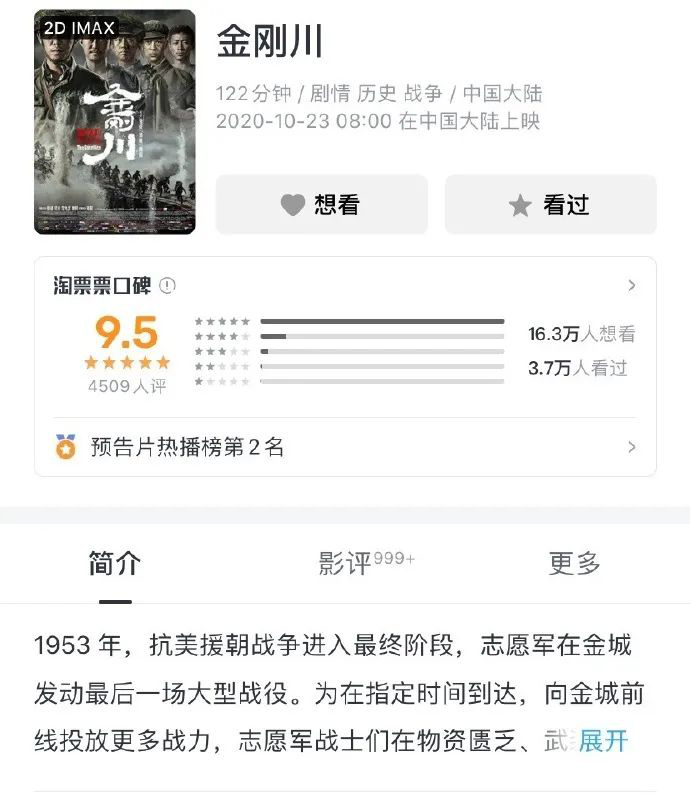Open the 金刚川 movie poster
The image size is (690, 794).
pos(114,122)
